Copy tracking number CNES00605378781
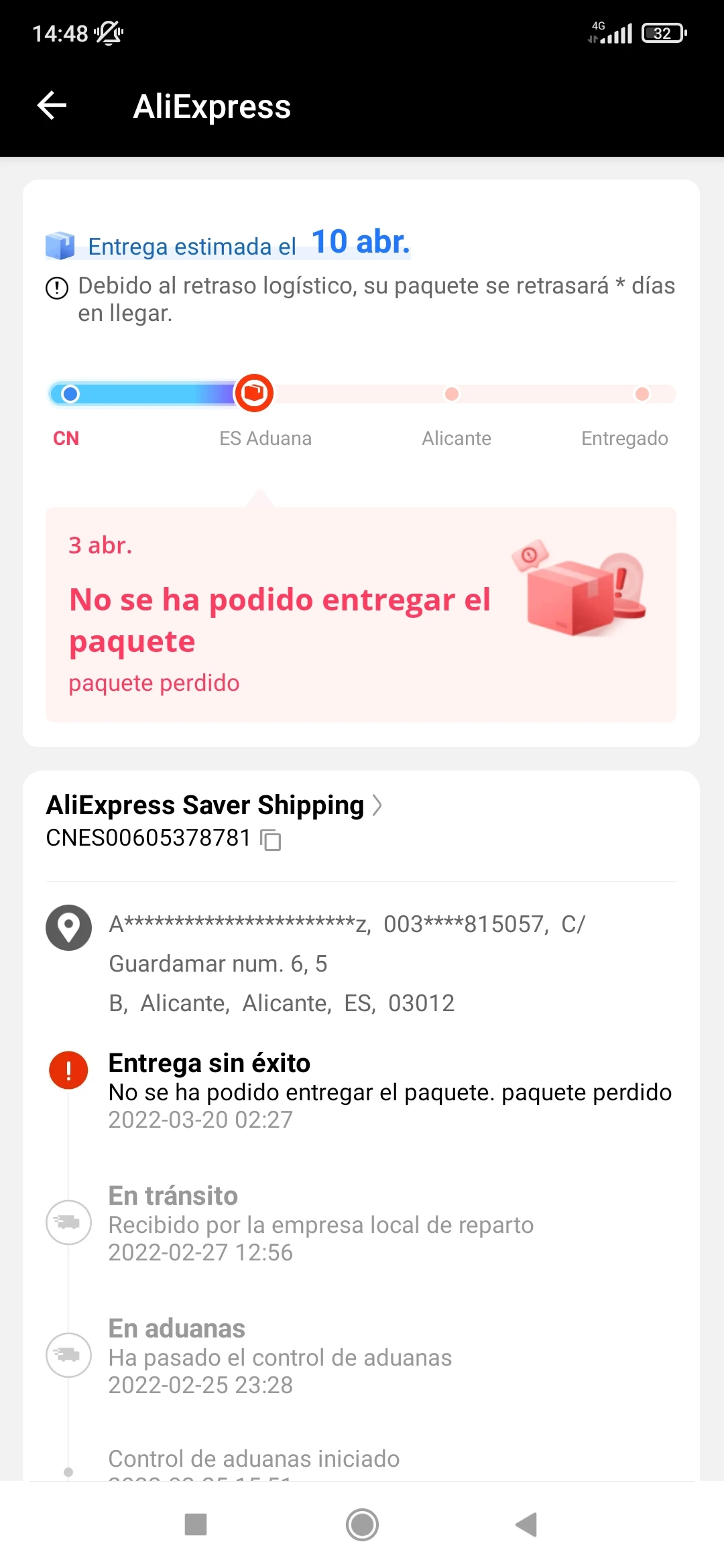Image resolution: width=724 pixels, height=1568 pixels. pos(271,840)
